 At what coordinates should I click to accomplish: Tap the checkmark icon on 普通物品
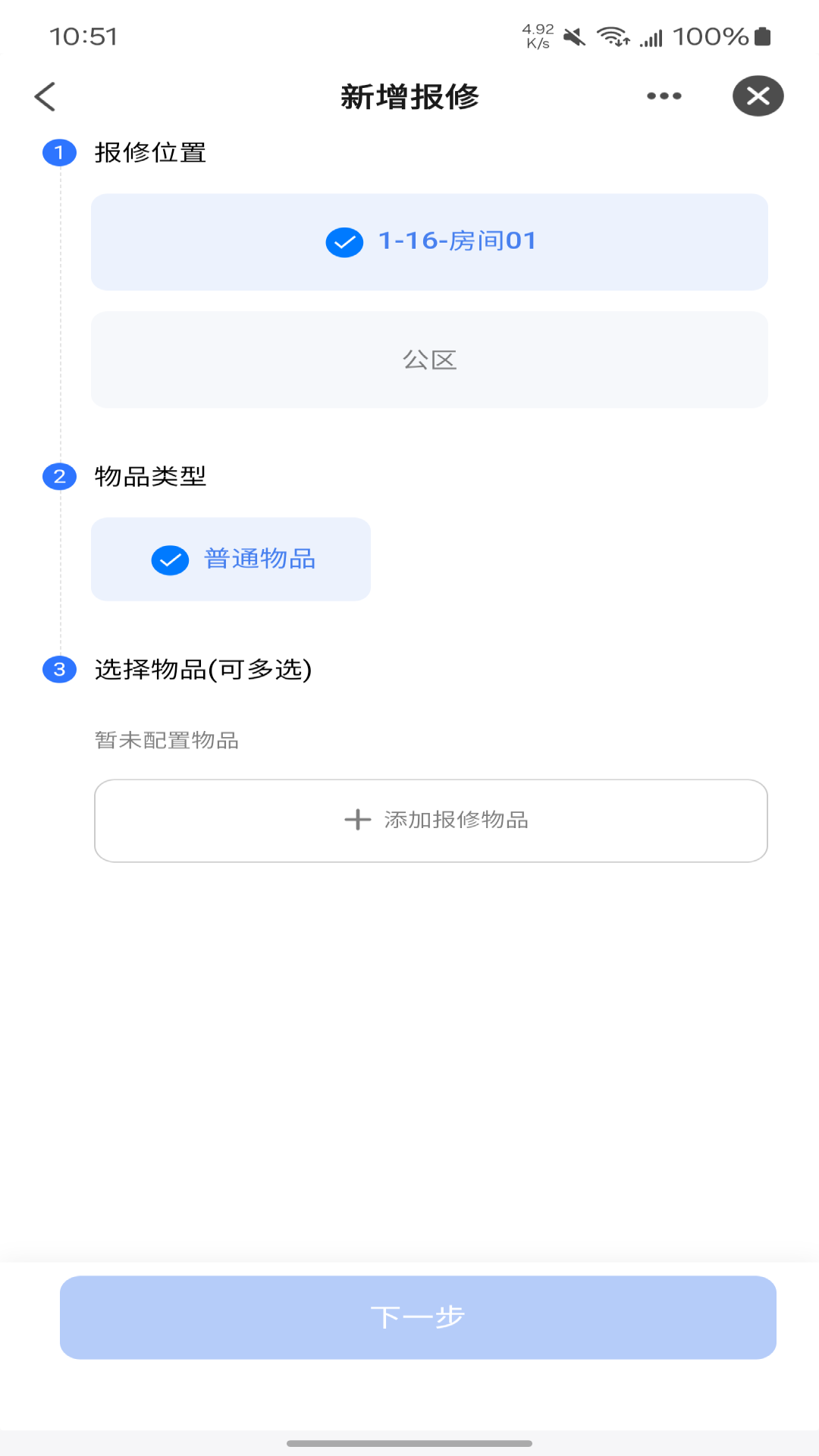(x=171, y=560)
